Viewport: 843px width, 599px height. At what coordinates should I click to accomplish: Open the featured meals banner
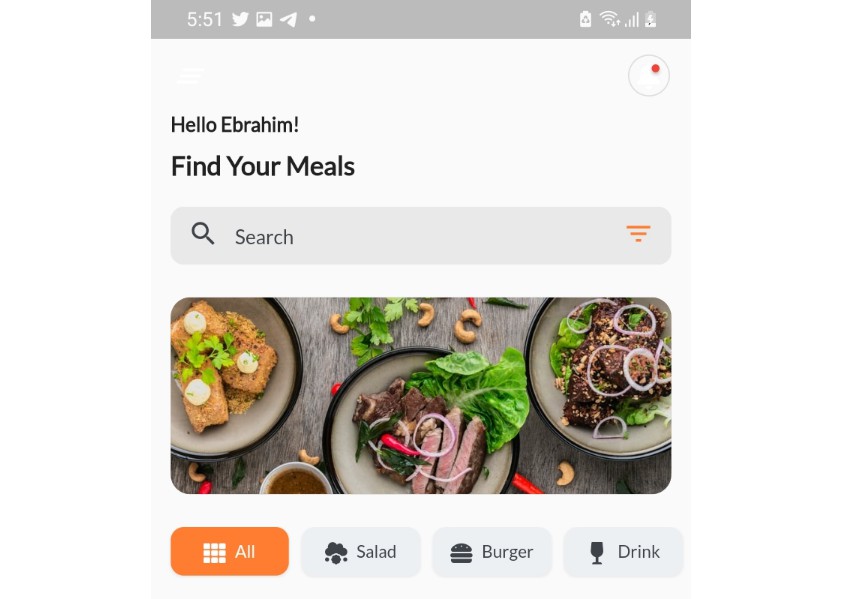coord(420,395)
